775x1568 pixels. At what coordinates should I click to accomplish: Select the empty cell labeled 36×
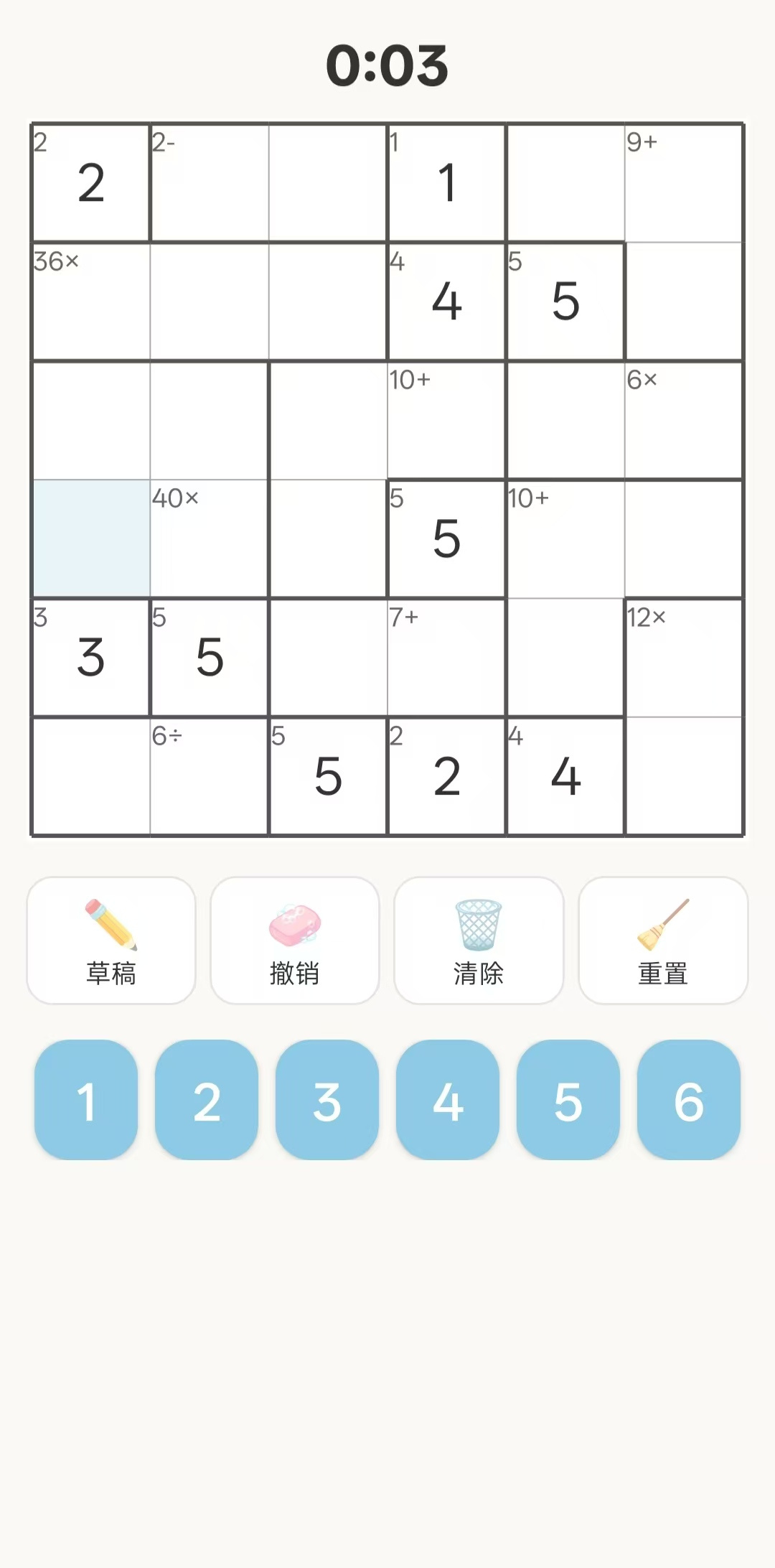click(91, 302)
